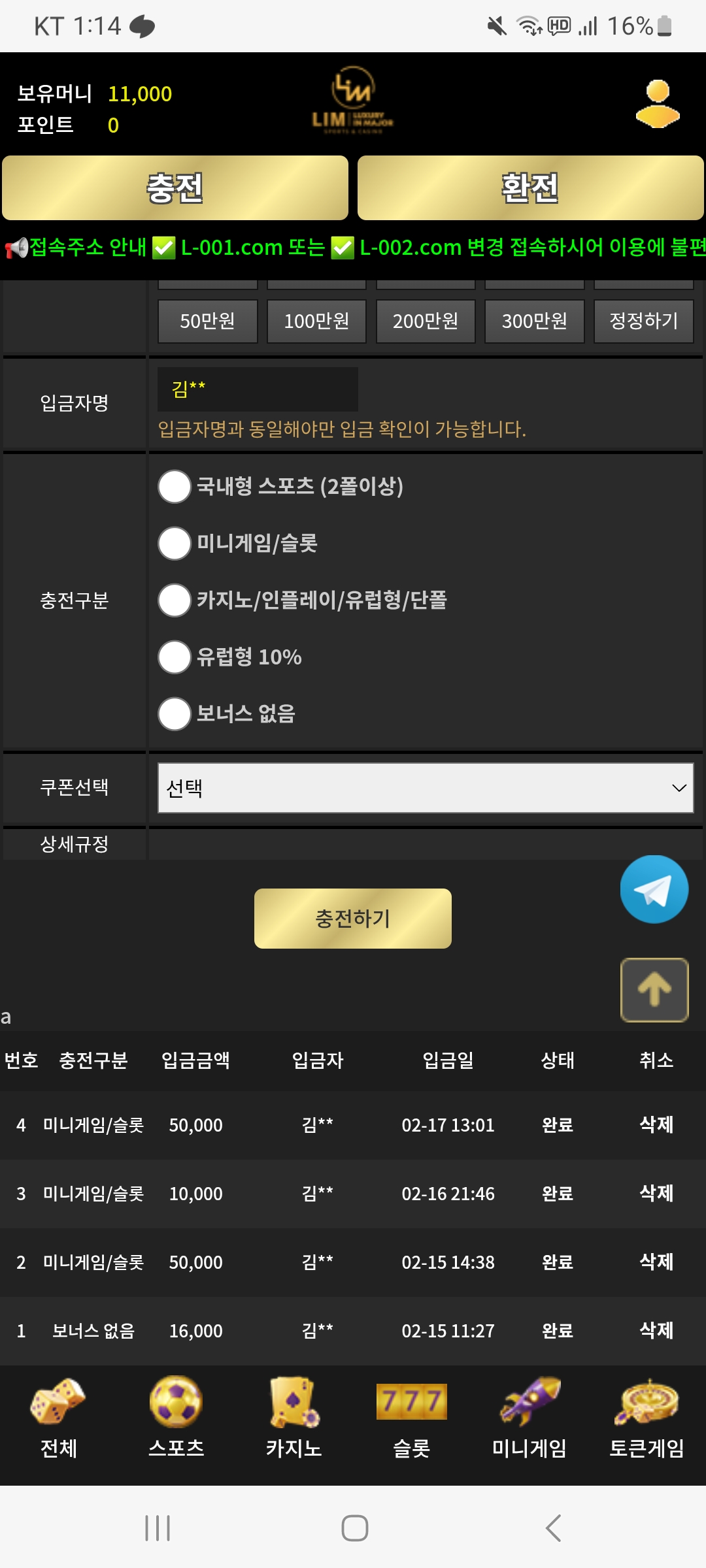Expand the 쿠폰선택 dropdown
This screenshot has height=1568, width=706.
(x=426, y=788)
